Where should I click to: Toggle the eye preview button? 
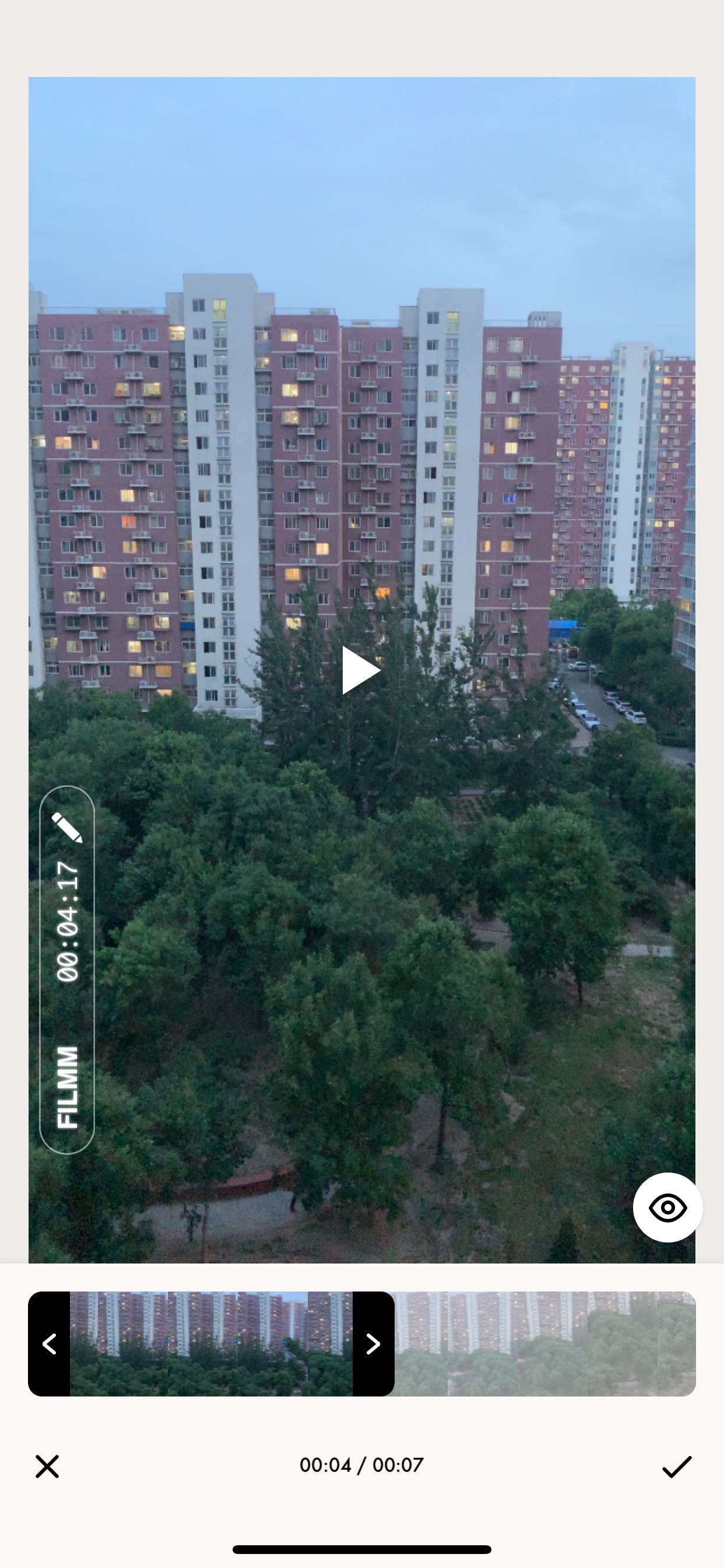click(x=667, y=1207)
